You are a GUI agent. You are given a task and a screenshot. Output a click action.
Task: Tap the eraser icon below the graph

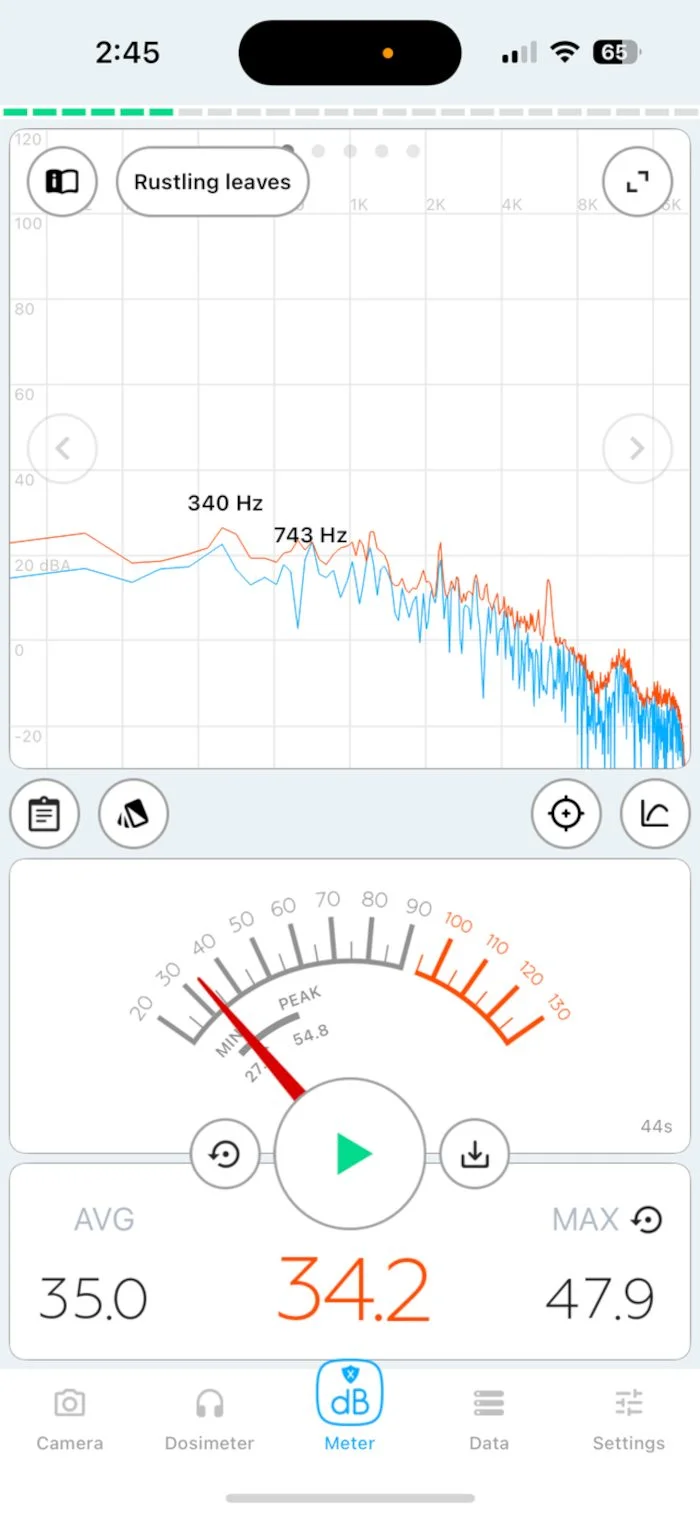[x=133, y=814]
